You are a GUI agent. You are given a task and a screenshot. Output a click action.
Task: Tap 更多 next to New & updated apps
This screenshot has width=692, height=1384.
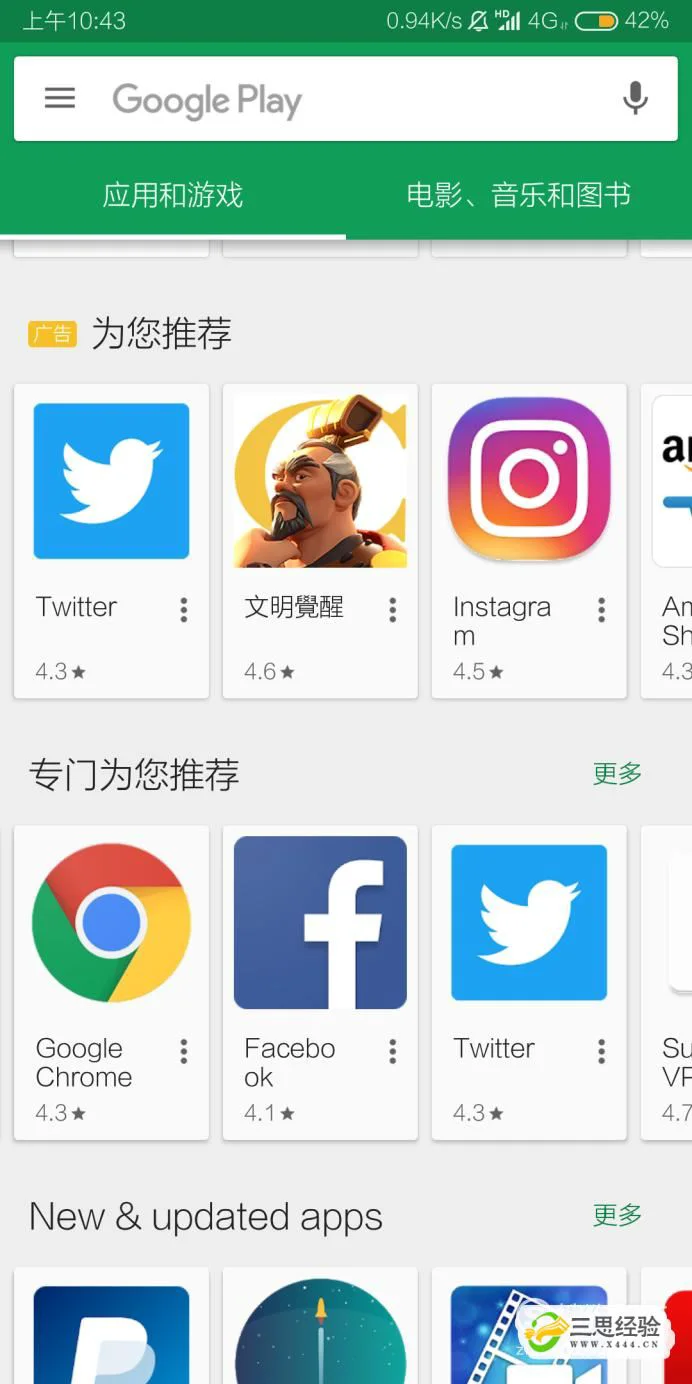[617, 1215]
